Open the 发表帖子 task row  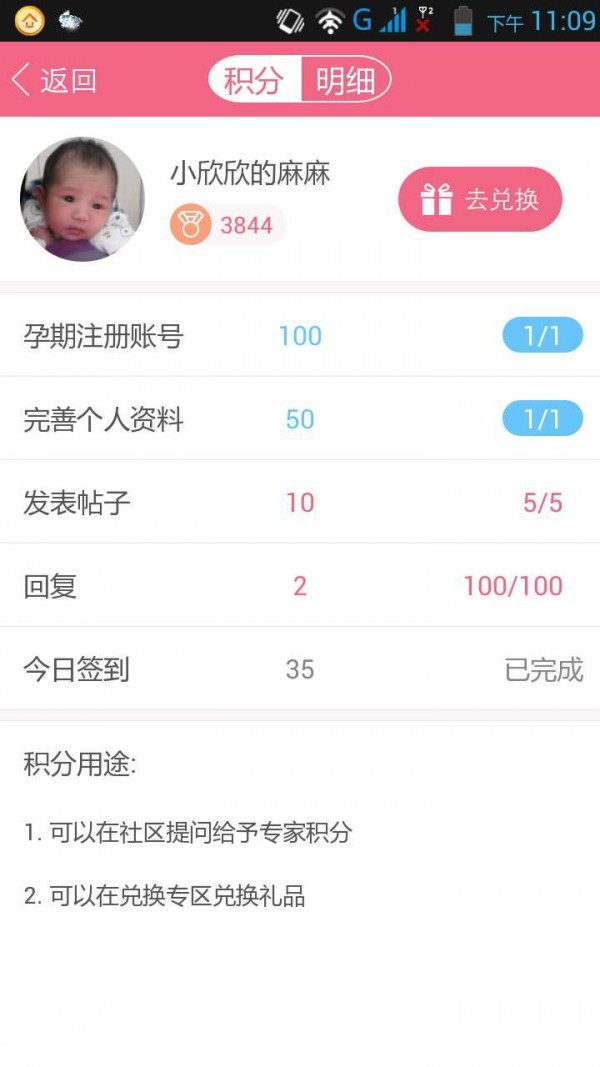click(x=300, y=502)
